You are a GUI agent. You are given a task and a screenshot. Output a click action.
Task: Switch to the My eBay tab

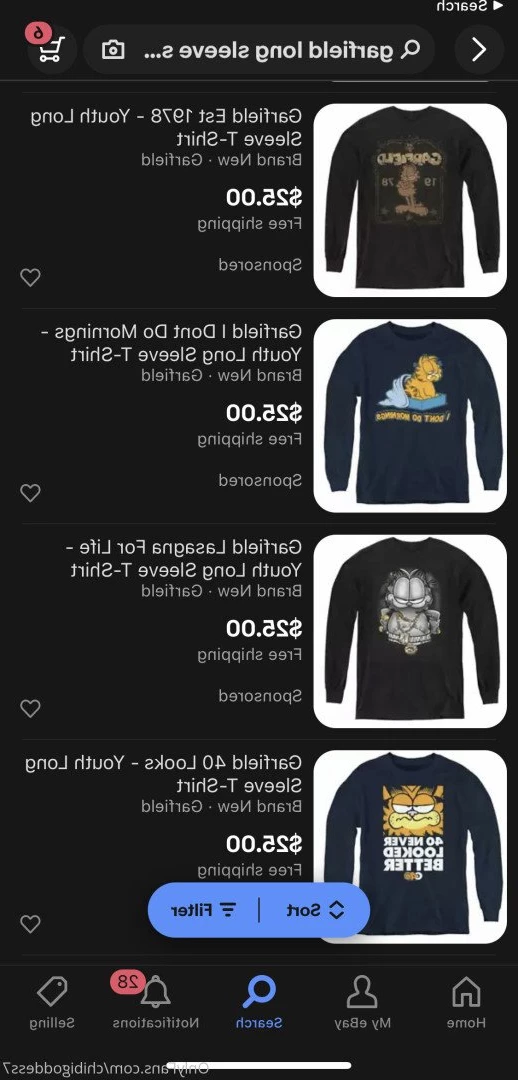coord(362,1004)
